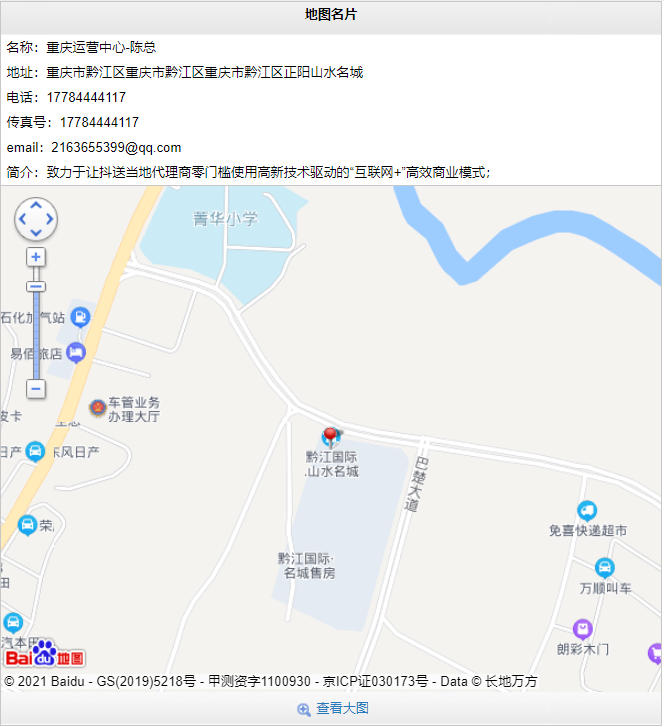Select 车管业务办理大厅 marker
This screenshot has width=664, height=727.
[x=97, y=408]
